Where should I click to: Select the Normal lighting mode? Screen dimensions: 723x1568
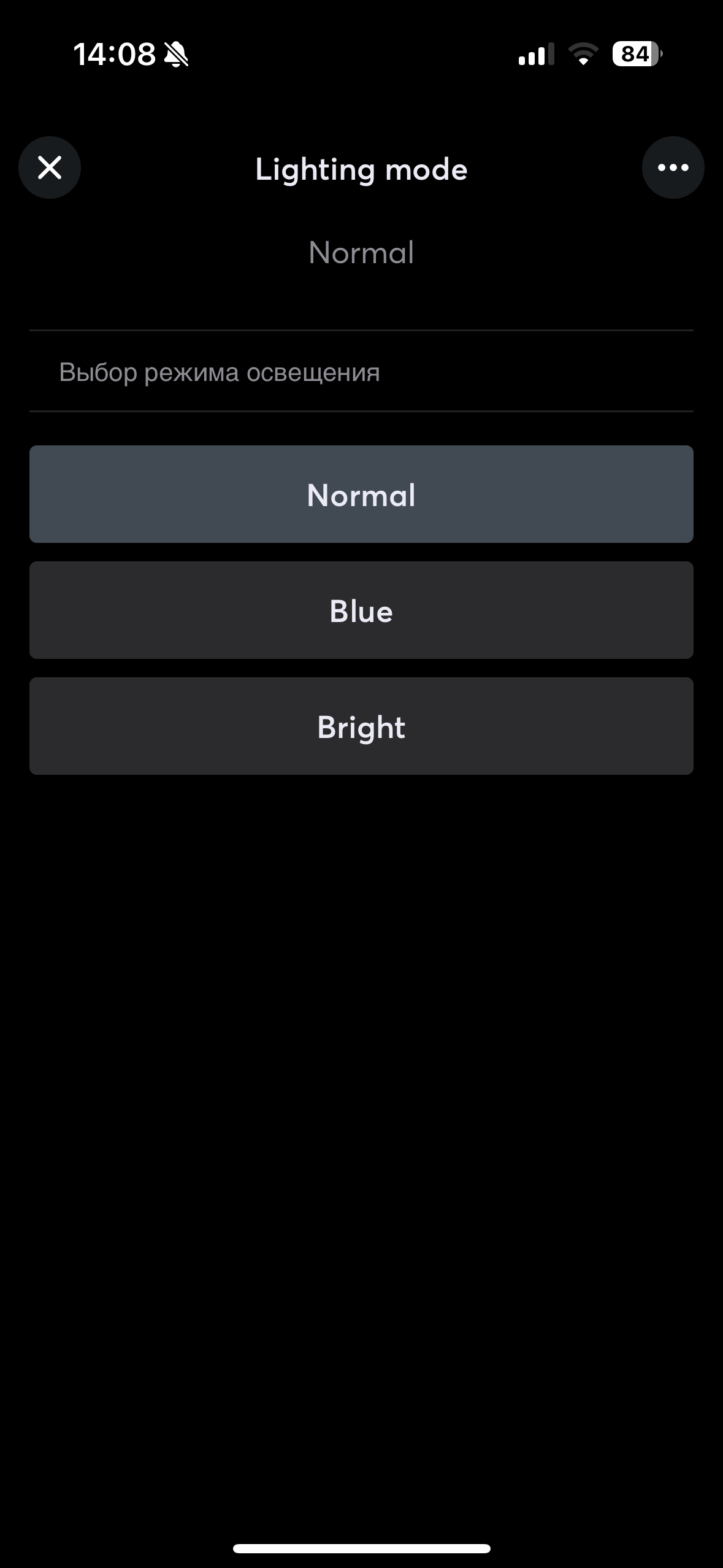click(361, 494)
